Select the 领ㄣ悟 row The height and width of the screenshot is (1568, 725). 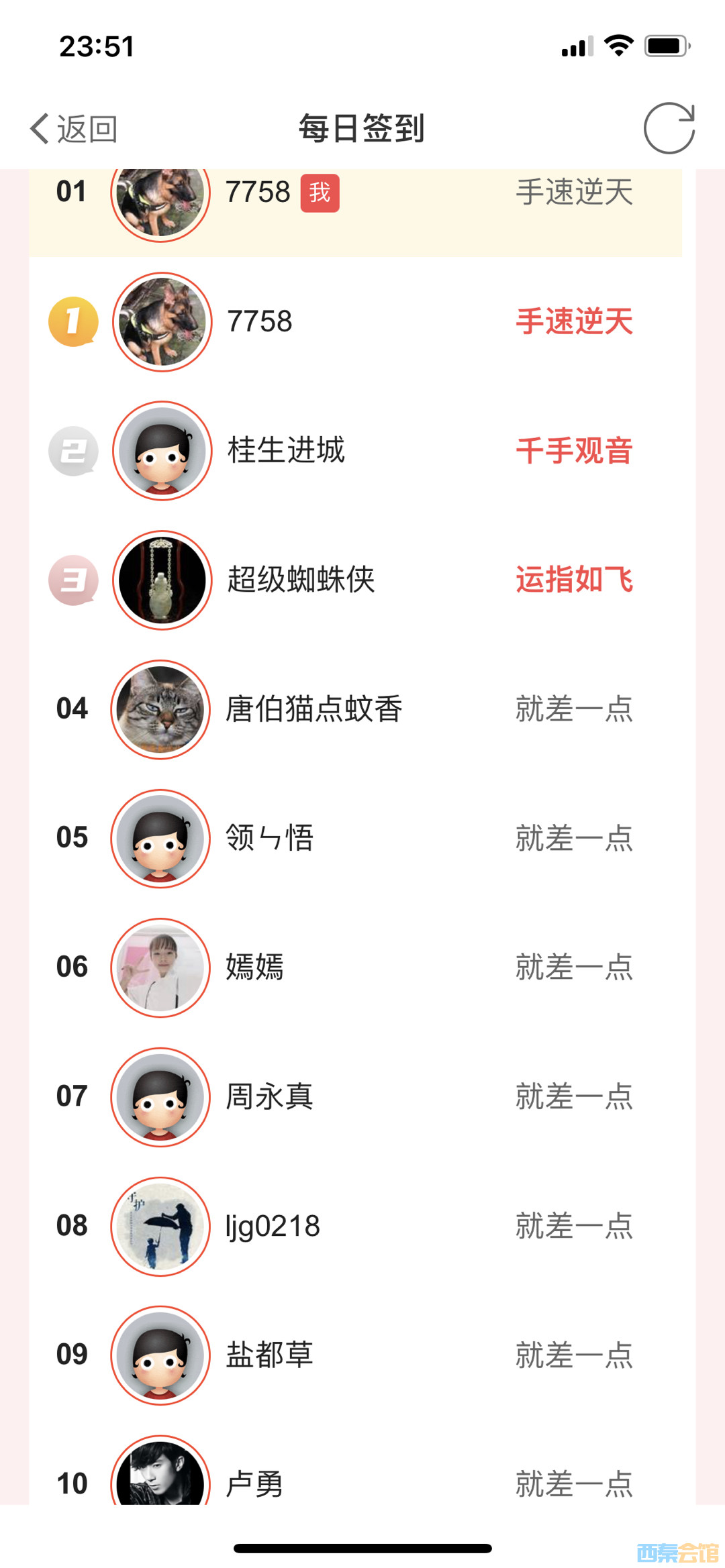point(362,838)
